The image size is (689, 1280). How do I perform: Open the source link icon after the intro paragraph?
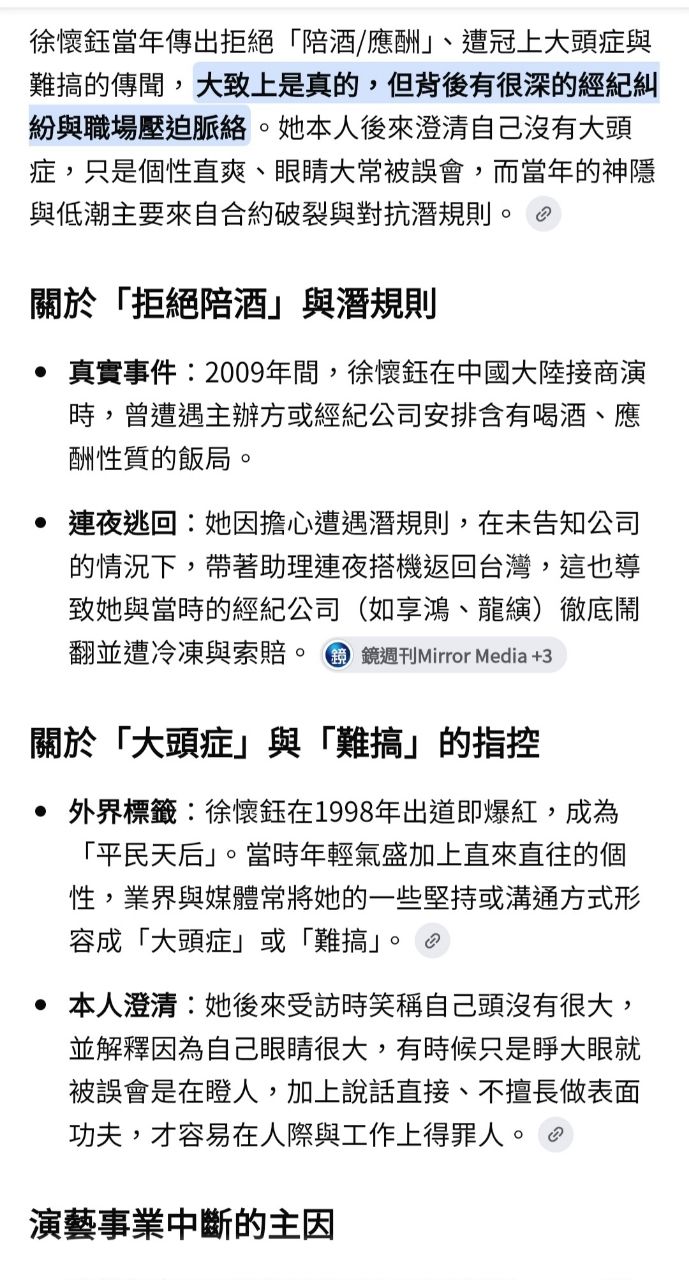[543, 213]
